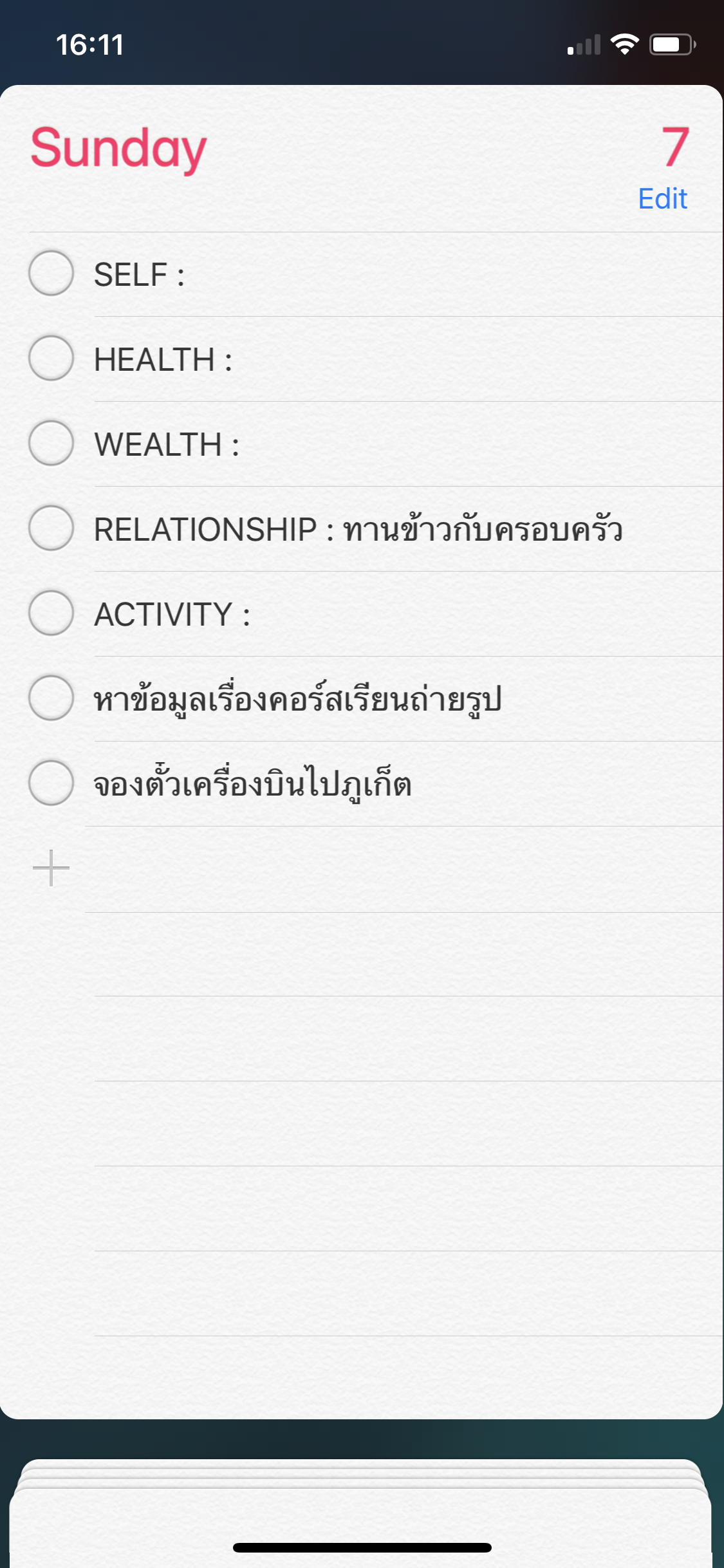Complete the จองตั๋วเครื่องบินไปภูเก็ต reminder
The image size is (724, 1568).
(x=51, y=783)
